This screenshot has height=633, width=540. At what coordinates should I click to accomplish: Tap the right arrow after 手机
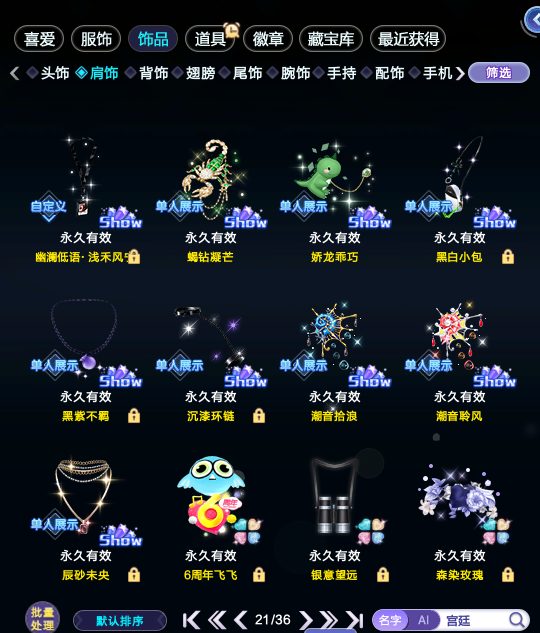click(x=460, y=73)
